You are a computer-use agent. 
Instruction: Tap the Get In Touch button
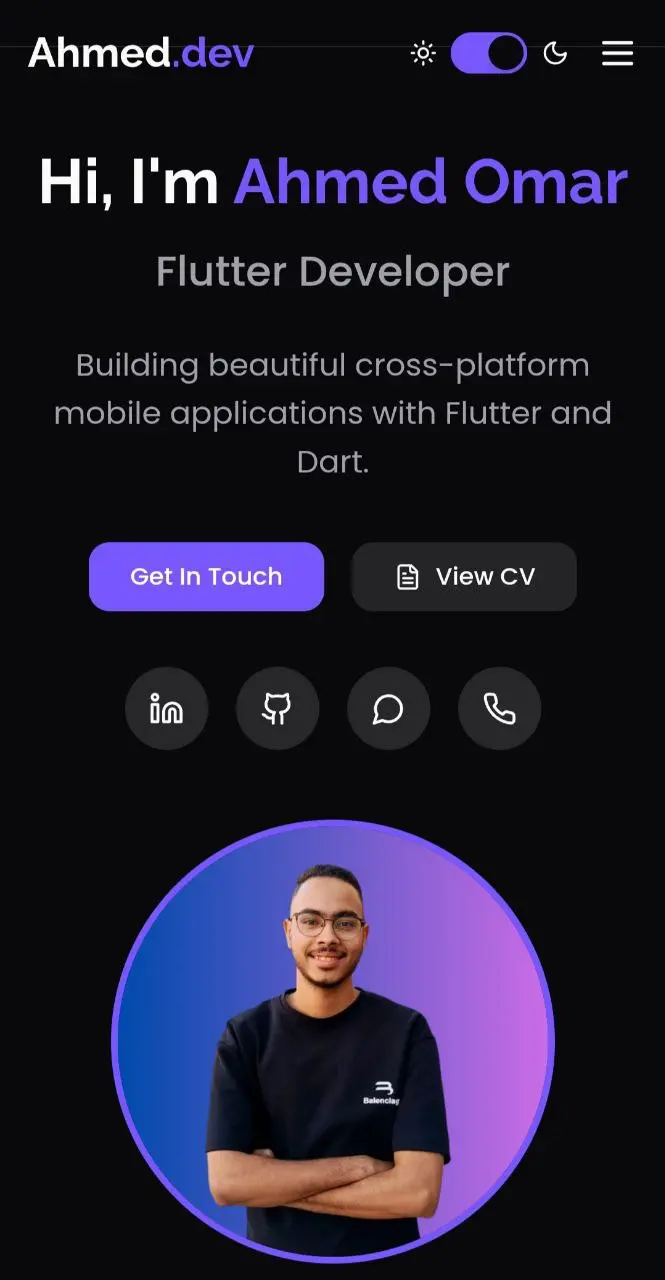[206, 576]
